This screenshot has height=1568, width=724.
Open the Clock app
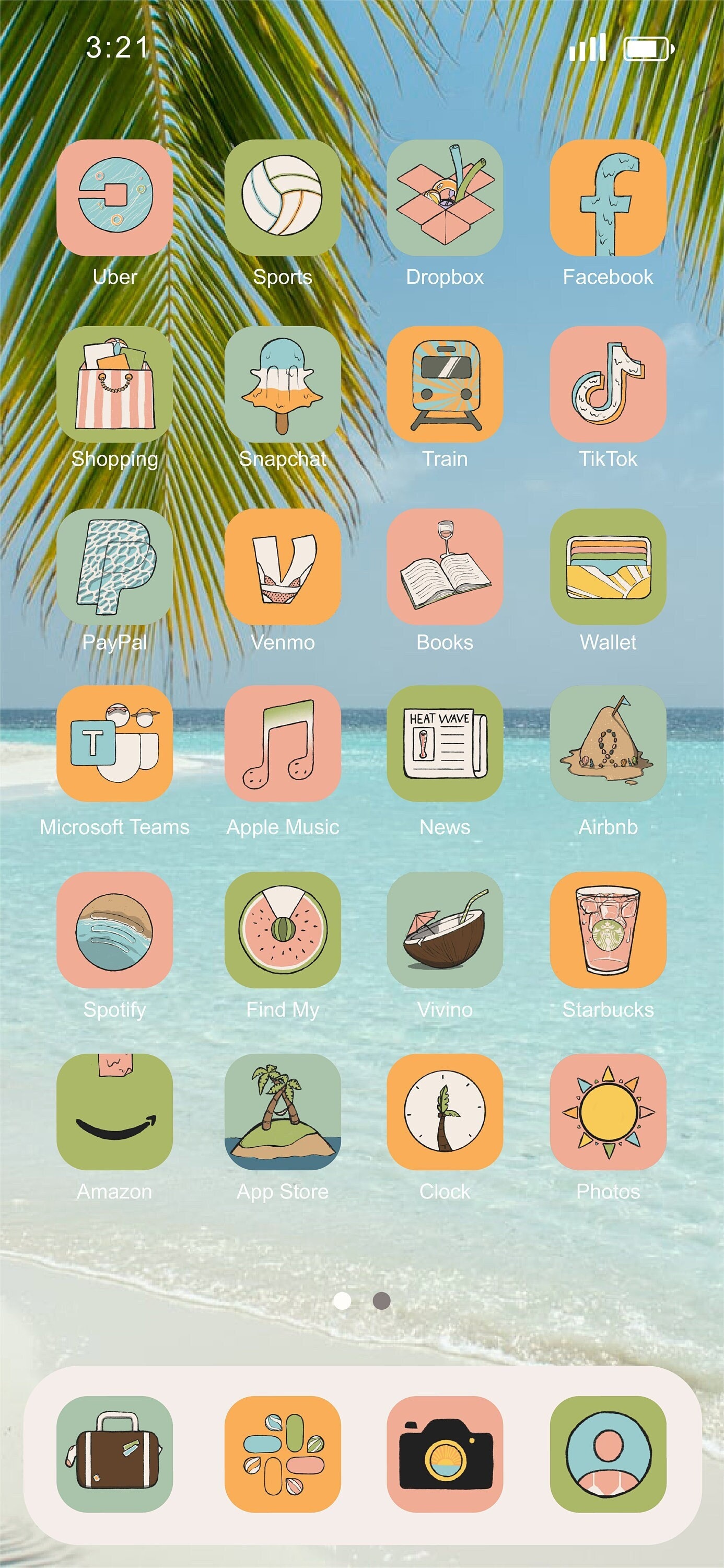445,1112
